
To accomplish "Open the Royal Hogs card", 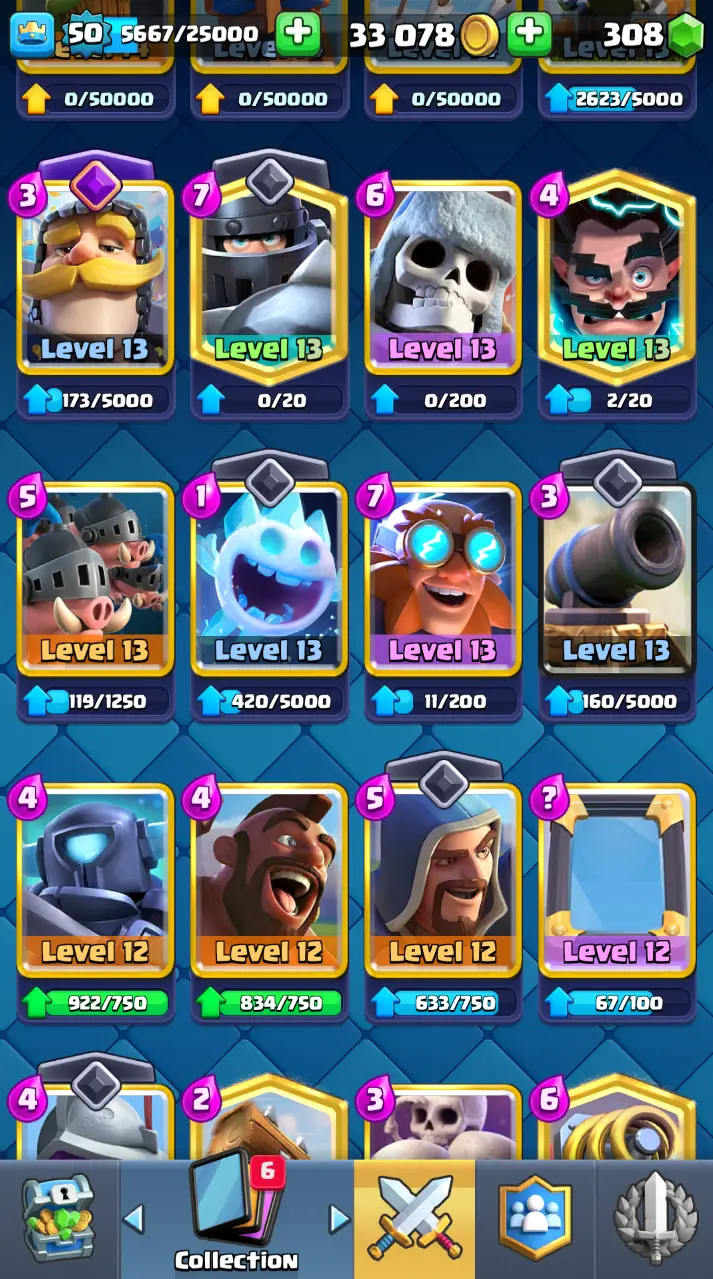I will (95, 580).
